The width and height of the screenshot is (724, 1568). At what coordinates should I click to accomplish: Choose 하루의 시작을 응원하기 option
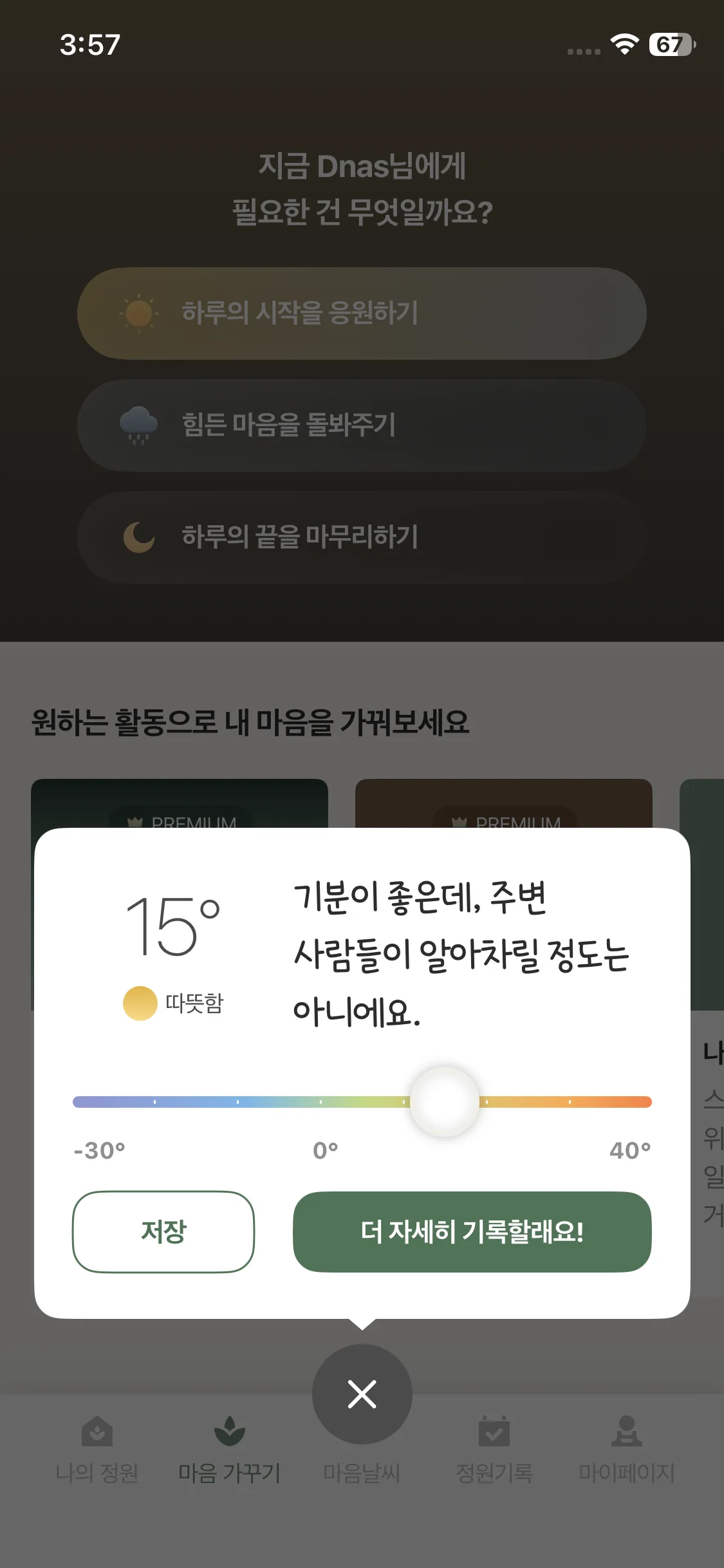click(362, 313)
